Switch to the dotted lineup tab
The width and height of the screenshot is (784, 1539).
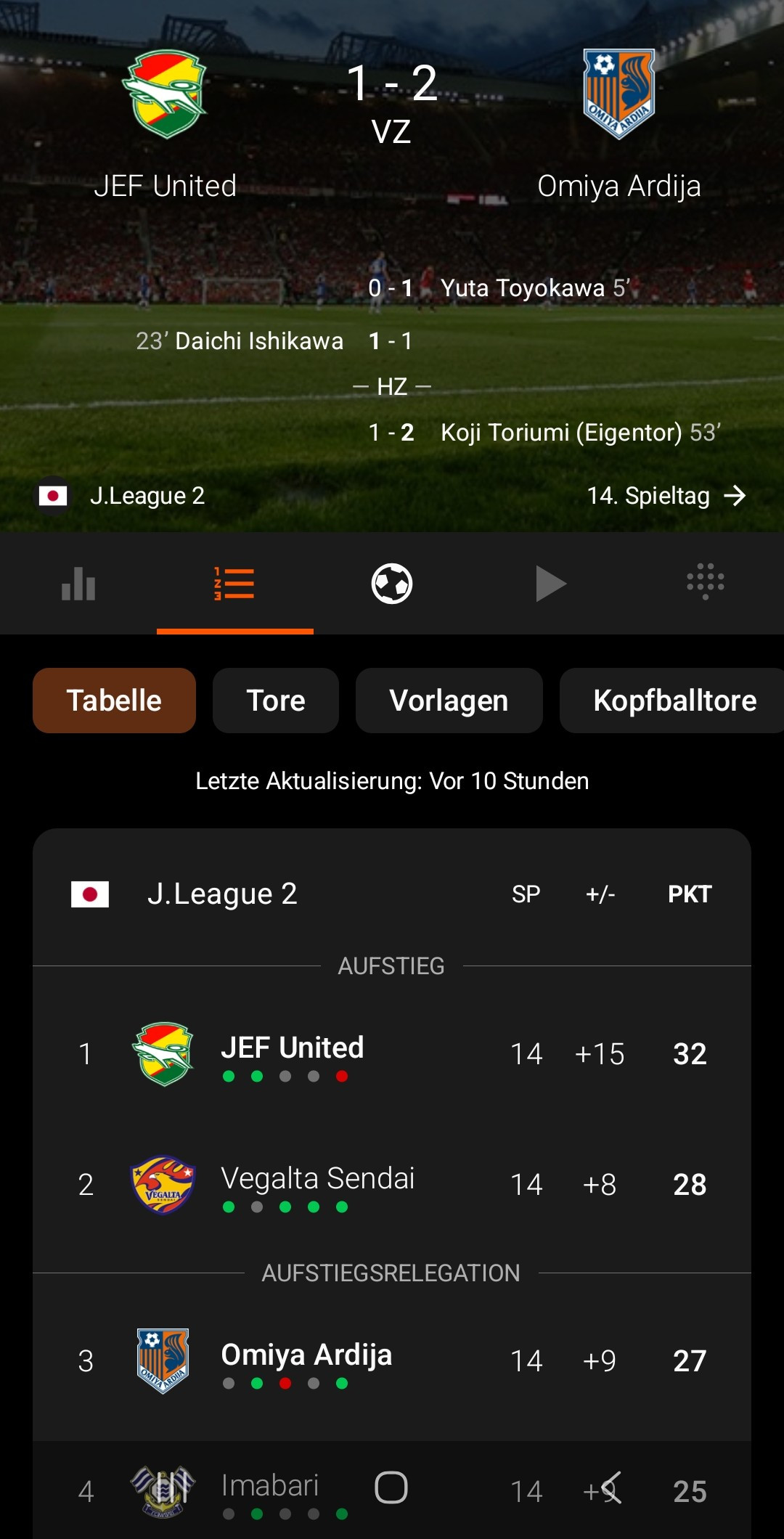click(x=705, y=582)
